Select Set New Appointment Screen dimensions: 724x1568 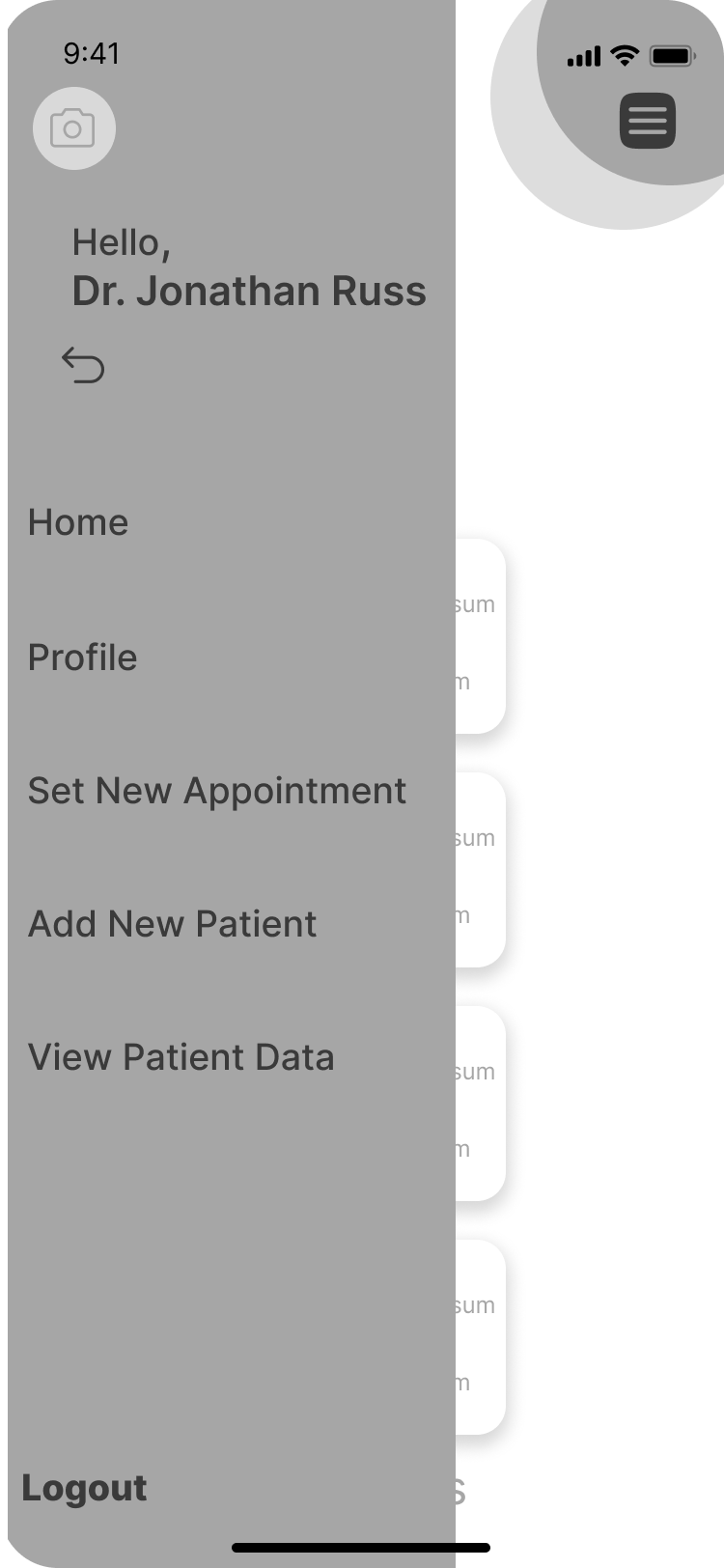(217, 791)
